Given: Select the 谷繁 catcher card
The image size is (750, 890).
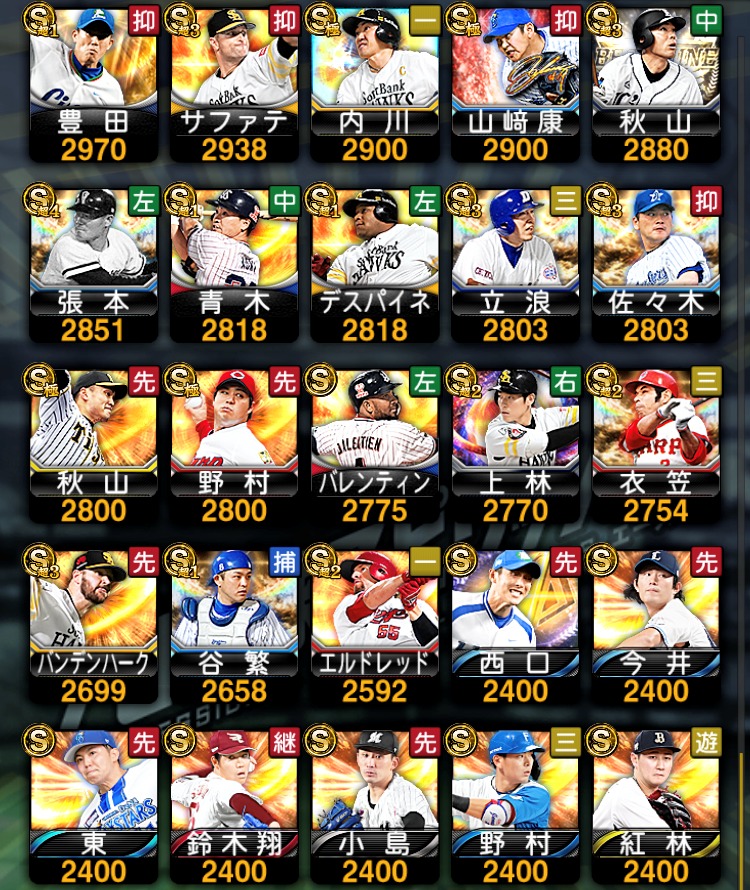Looking at the screenshot, I should tap(234, 623).
